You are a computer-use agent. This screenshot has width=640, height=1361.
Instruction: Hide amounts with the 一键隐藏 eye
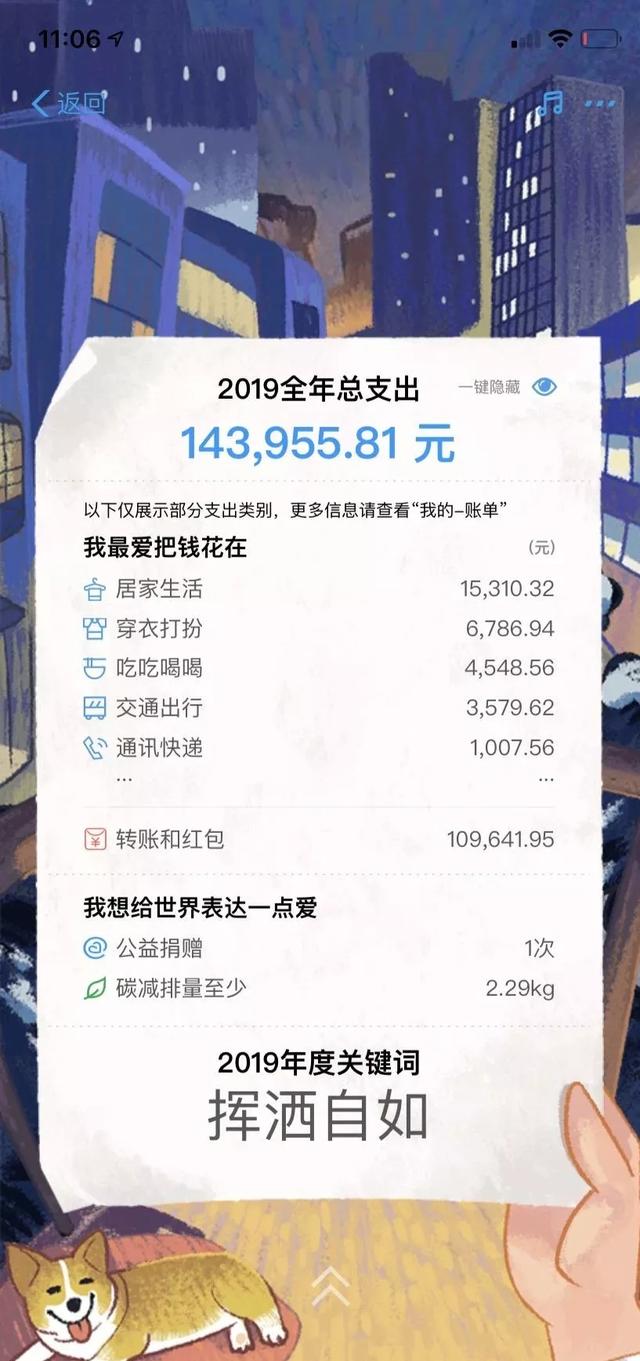pyautogui.click(x=545, y=387)
